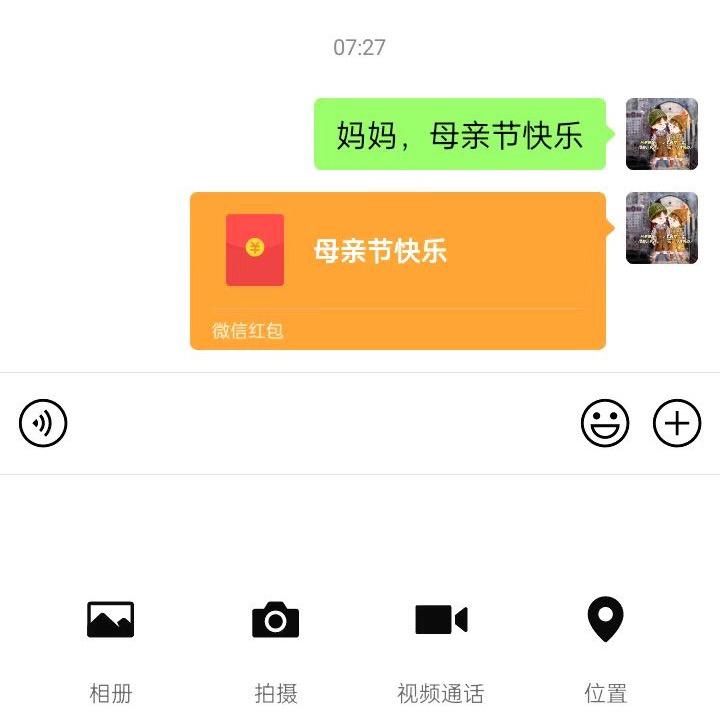
Task: Tap the message text input field
Action: pos(320,424)
